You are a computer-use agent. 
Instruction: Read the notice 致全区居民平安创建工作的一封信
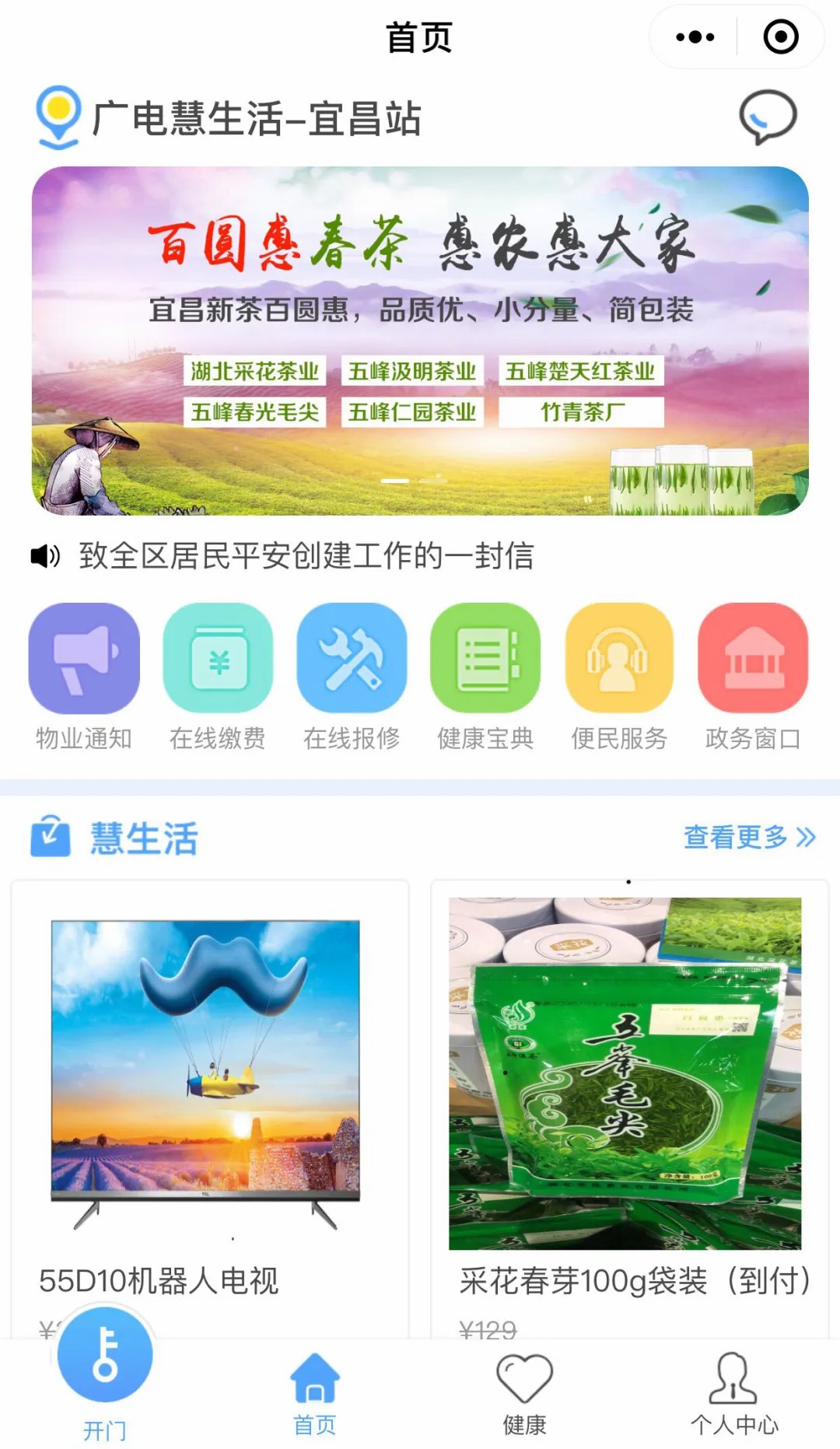pyautogui.click(x=306, y=555)
